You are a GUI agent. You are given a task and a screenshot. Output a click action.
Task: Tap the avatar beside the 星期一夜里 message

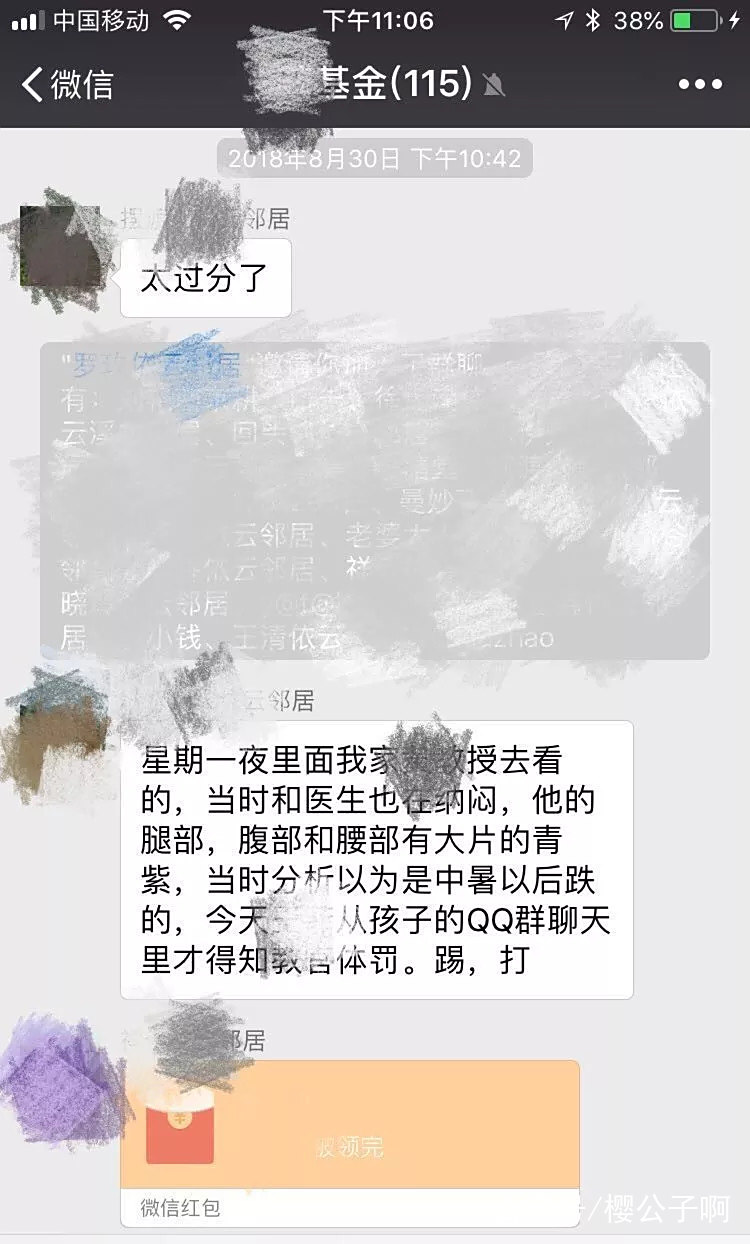58,740
